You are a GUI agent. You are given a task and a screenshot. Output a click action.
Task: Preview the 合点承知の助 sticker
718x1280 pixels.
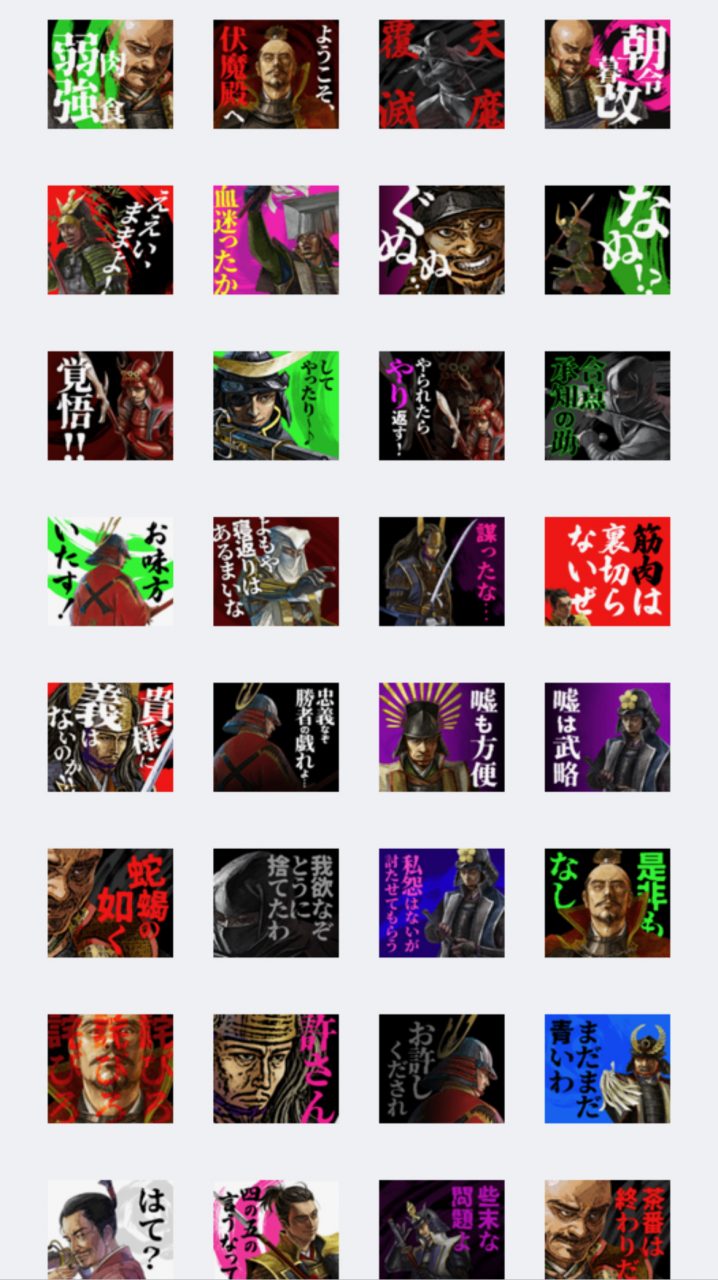point(607,405)
